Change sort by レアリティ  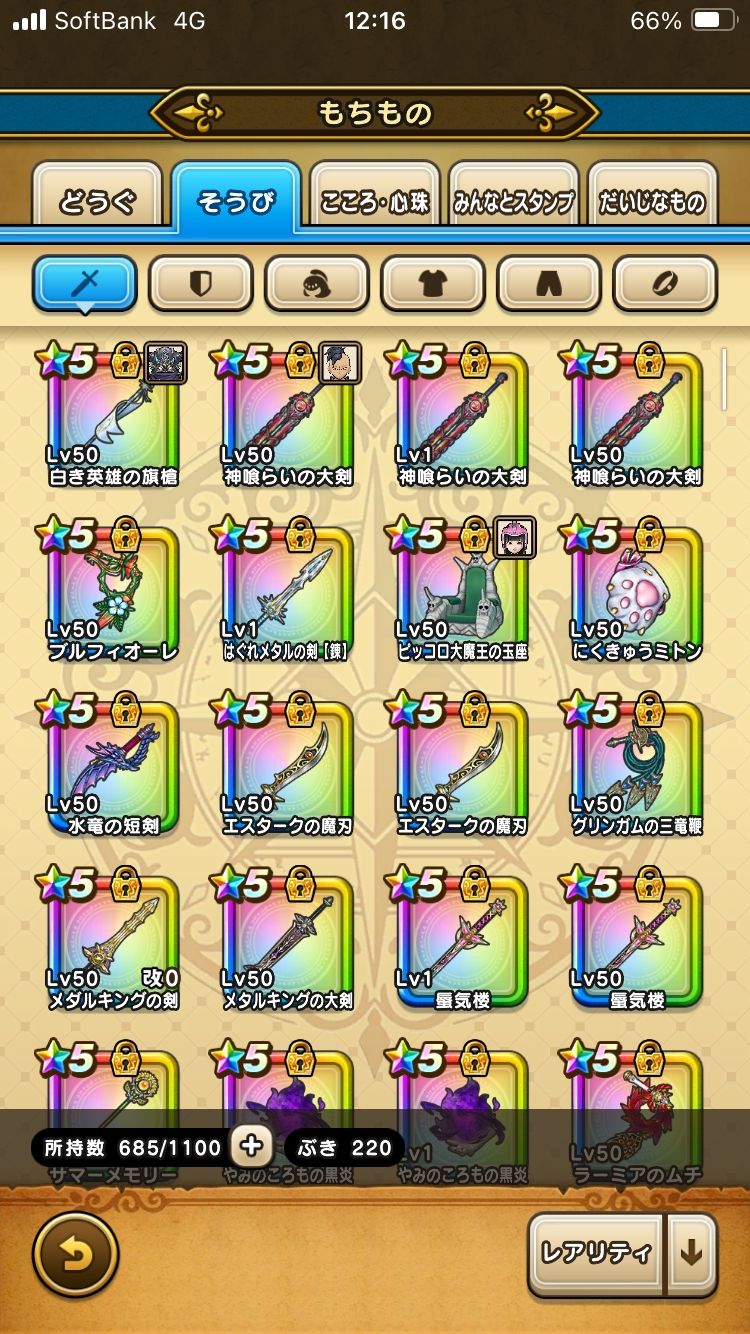(x=596, y=1254)
